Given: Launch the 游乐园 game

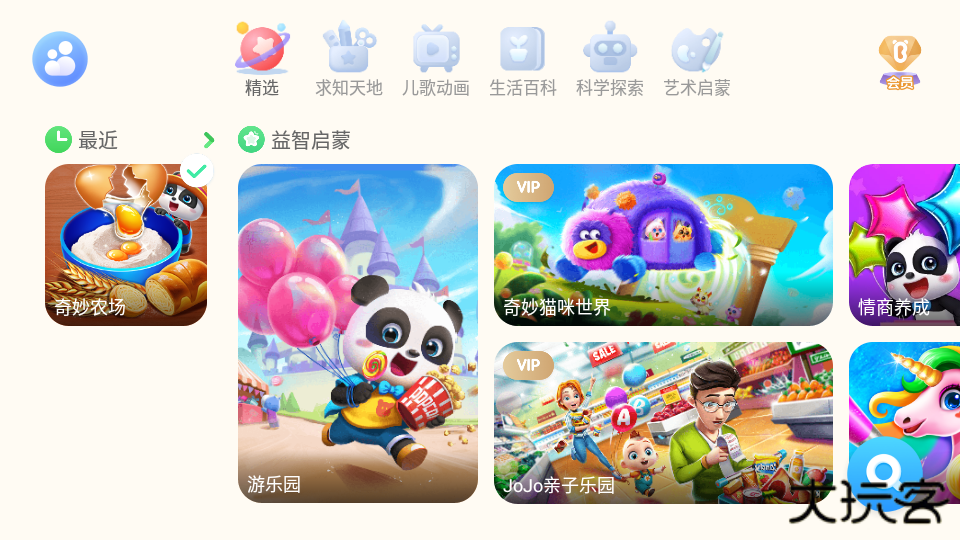Looking at the screenshot, I should 358,333.
